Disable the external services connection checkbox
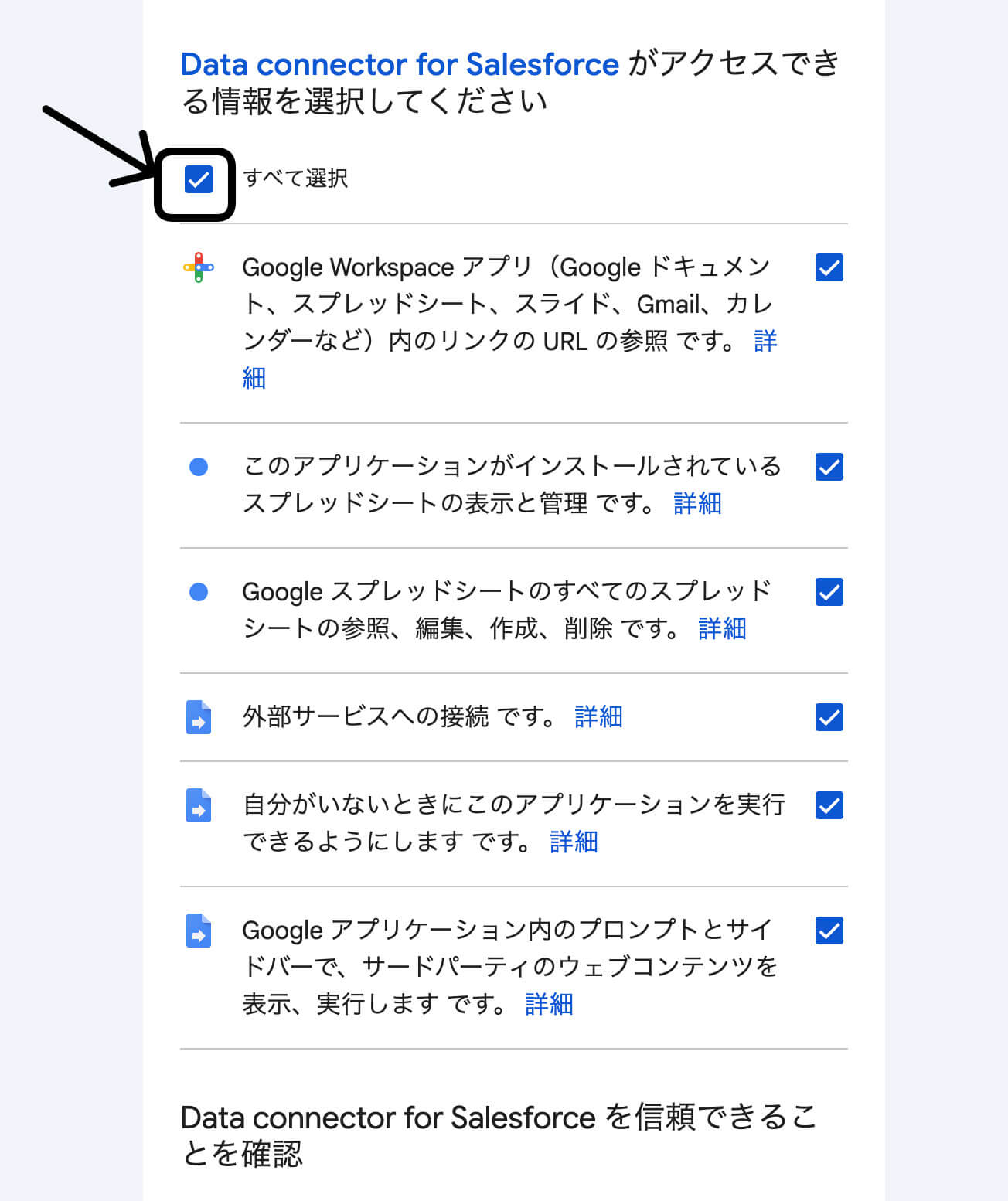 click(829, 718)
